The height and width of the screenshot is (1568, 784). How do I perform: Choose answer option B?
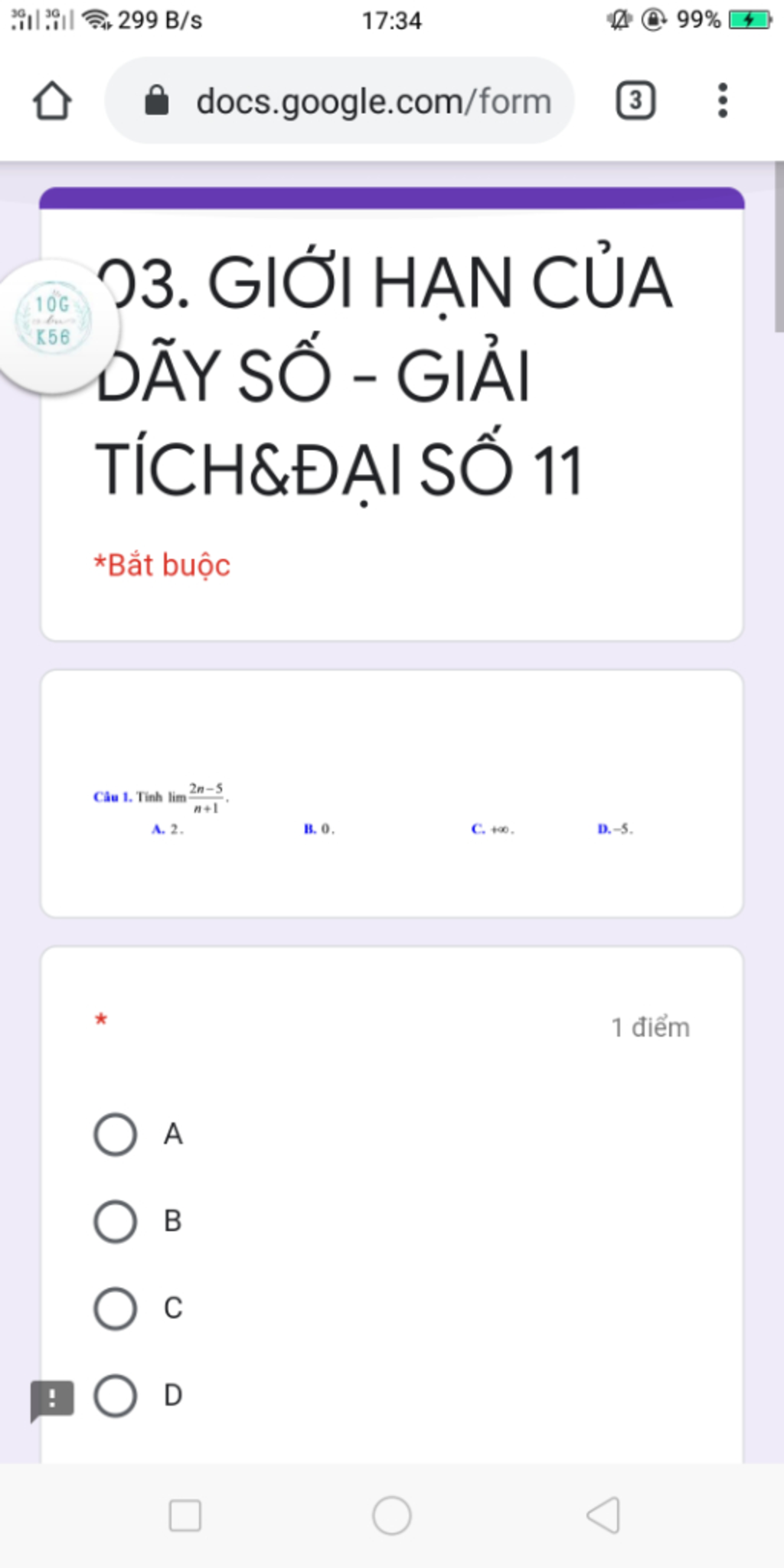tap(116, 1221)
